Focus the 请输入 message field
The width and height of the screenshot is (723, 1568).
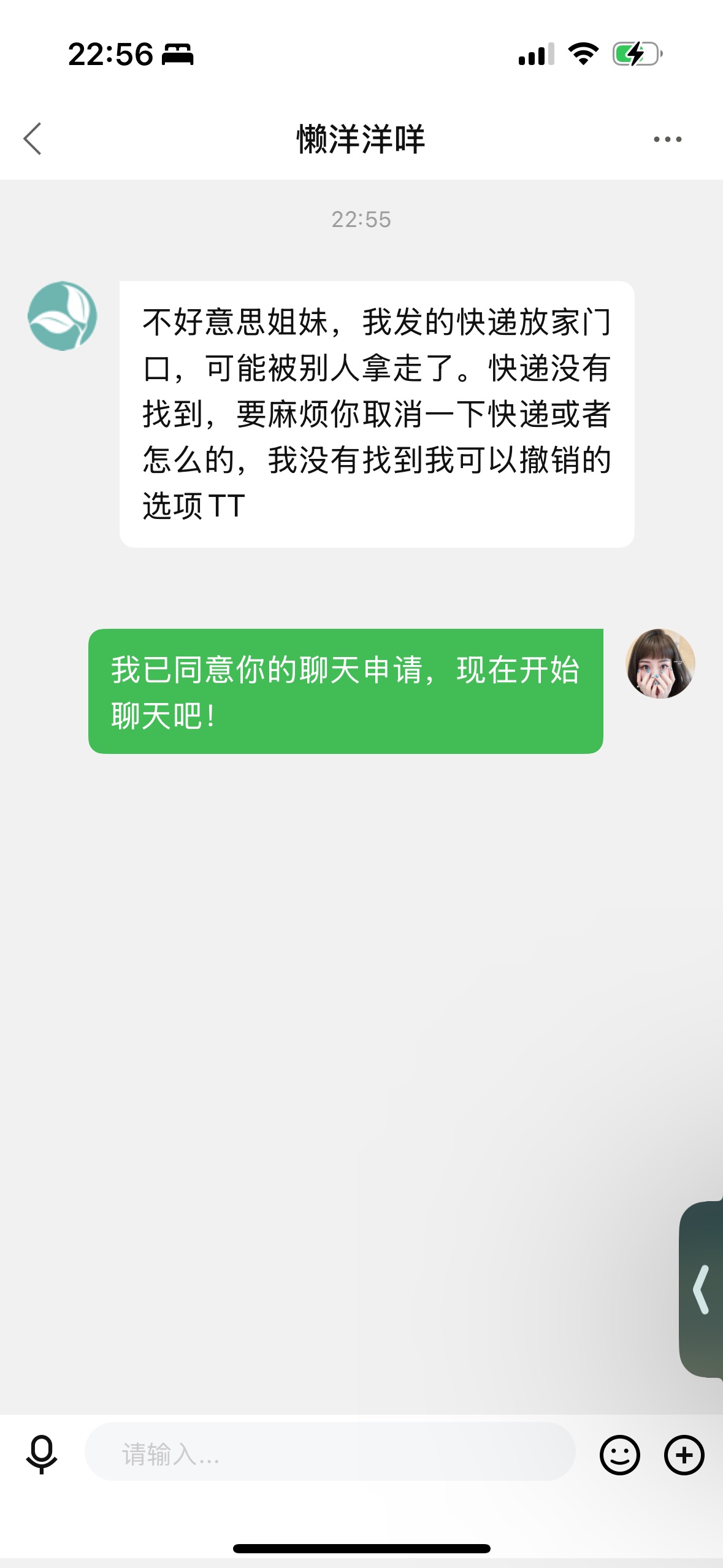click(330, 1454)
